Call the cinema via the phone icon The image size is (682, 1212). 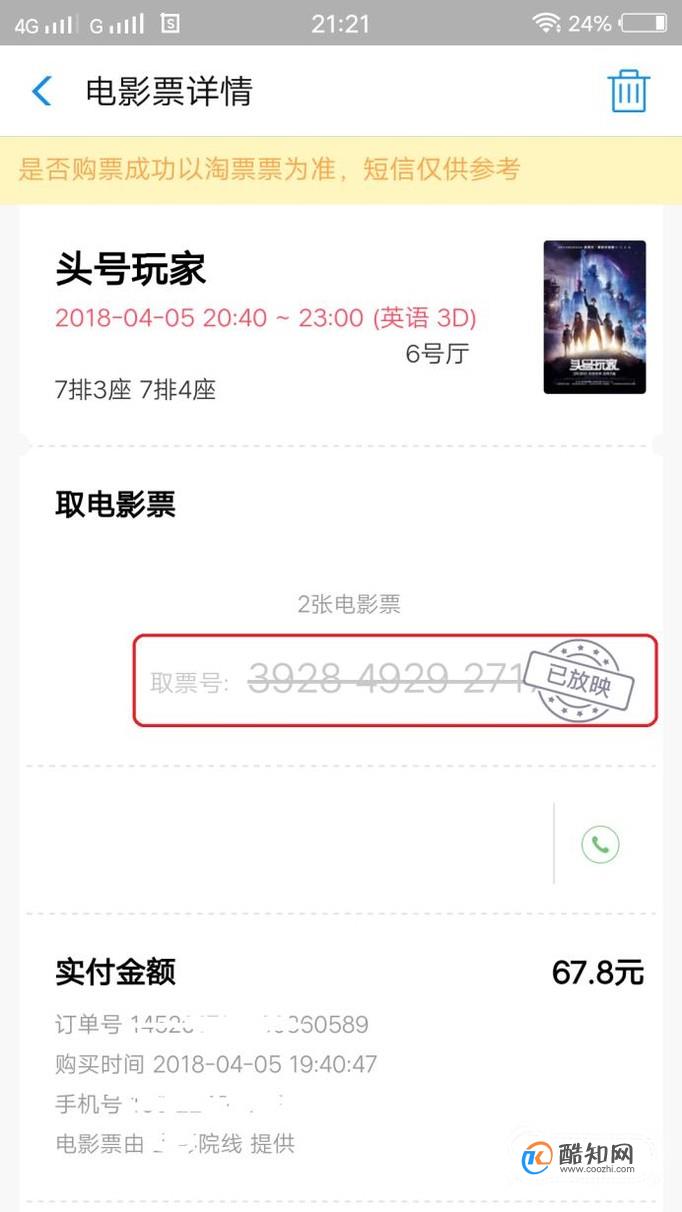600,845
